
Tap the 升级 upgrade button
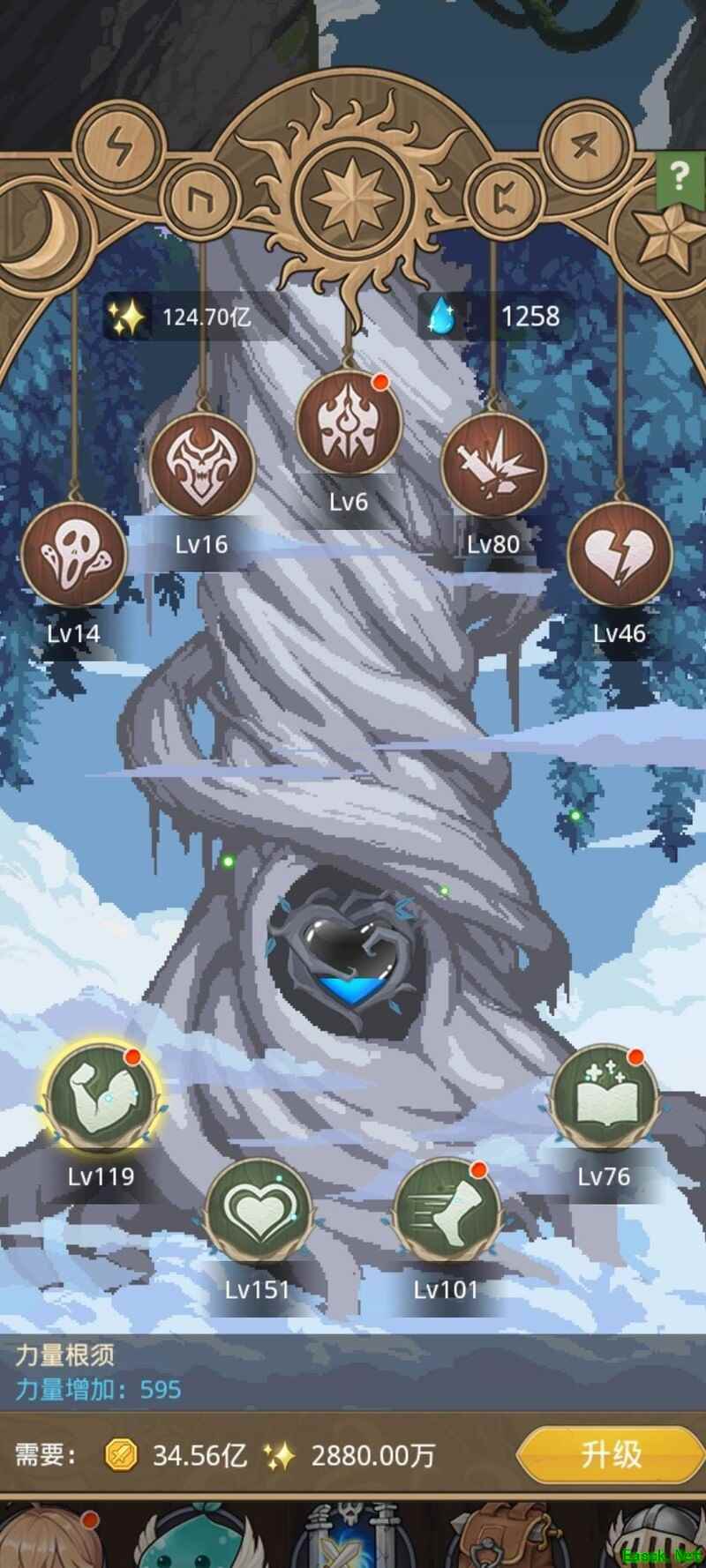(x=610, y=1453)
